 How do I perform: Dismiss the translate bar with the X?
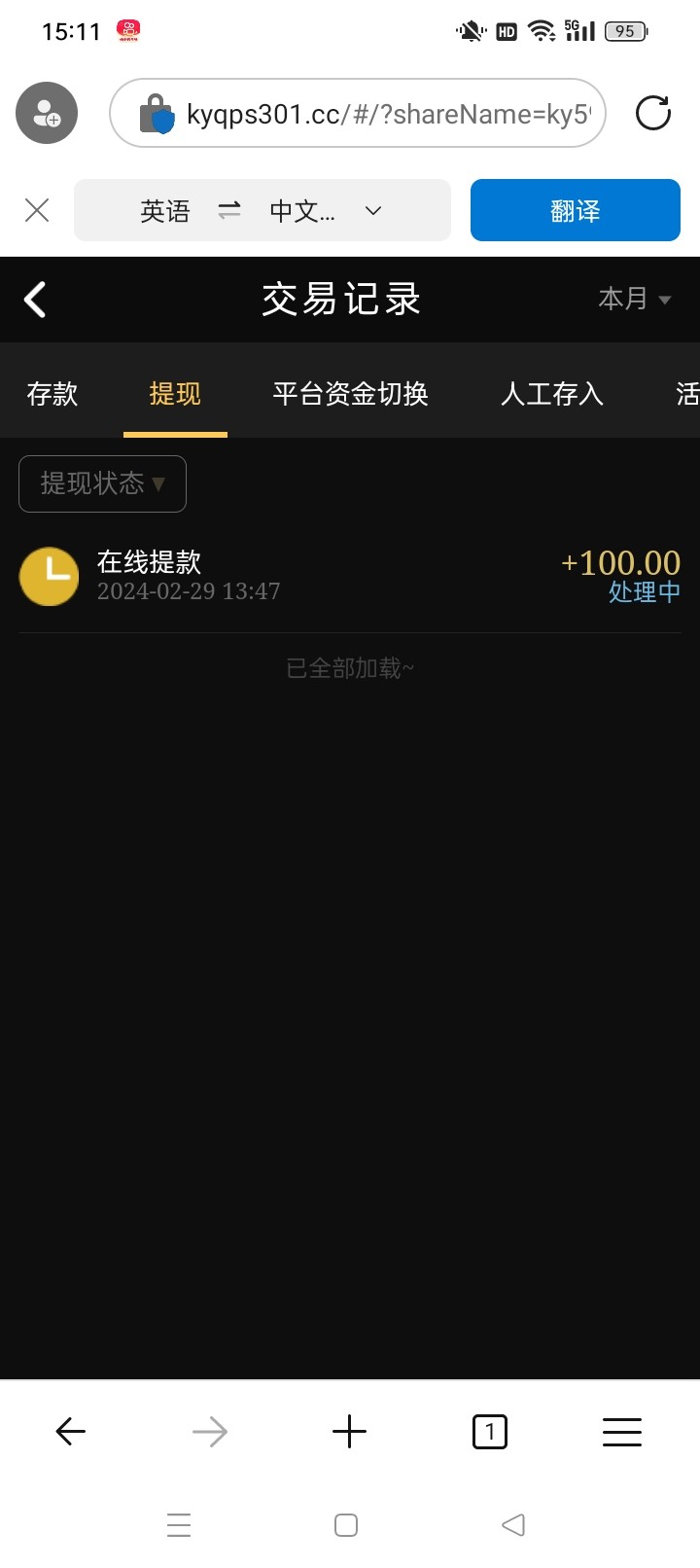(x=36, y=210)
